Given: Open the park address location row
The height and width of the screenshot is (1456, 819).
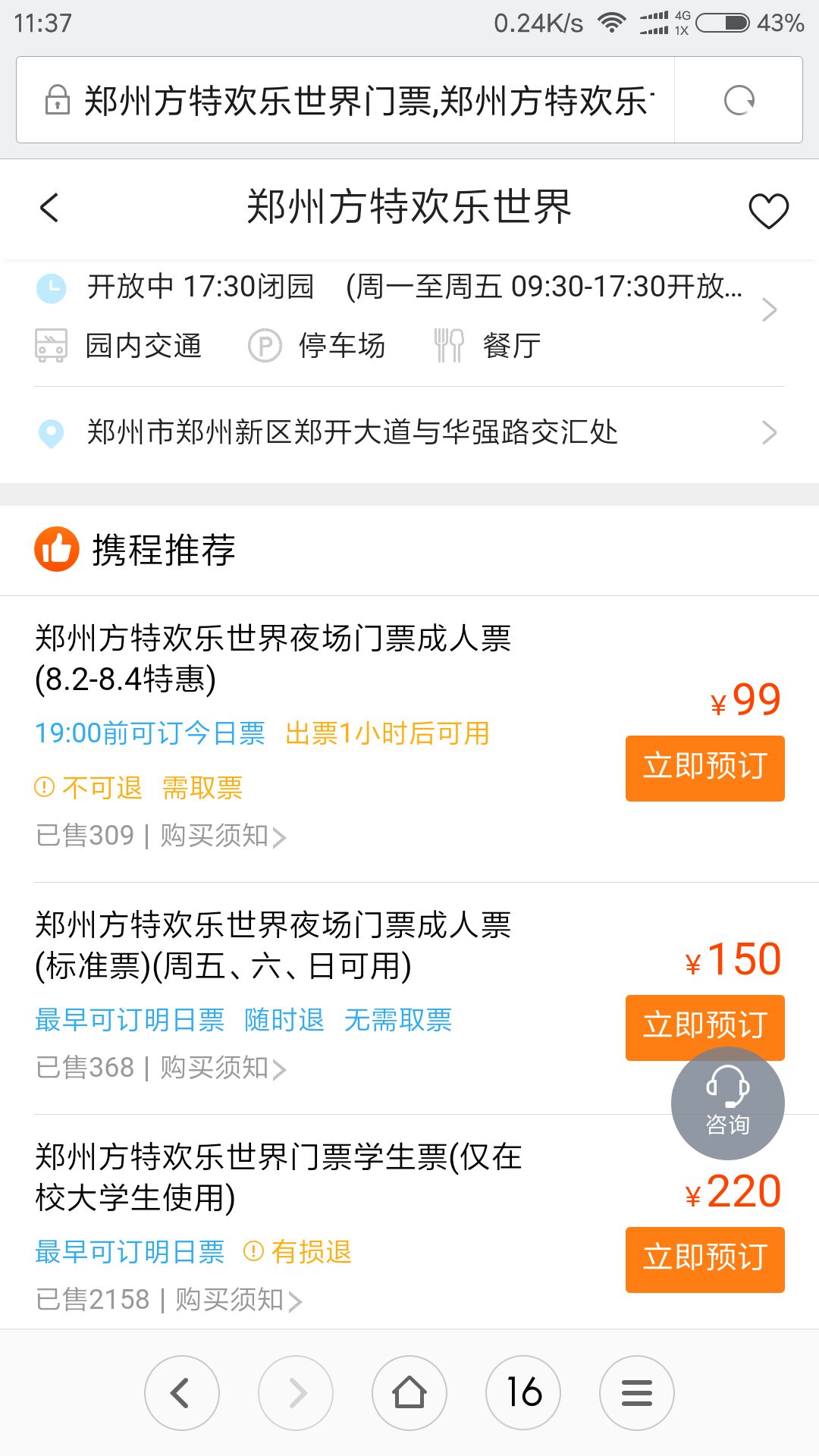Looking at the screenshot, I should click(x=409, y=432).
